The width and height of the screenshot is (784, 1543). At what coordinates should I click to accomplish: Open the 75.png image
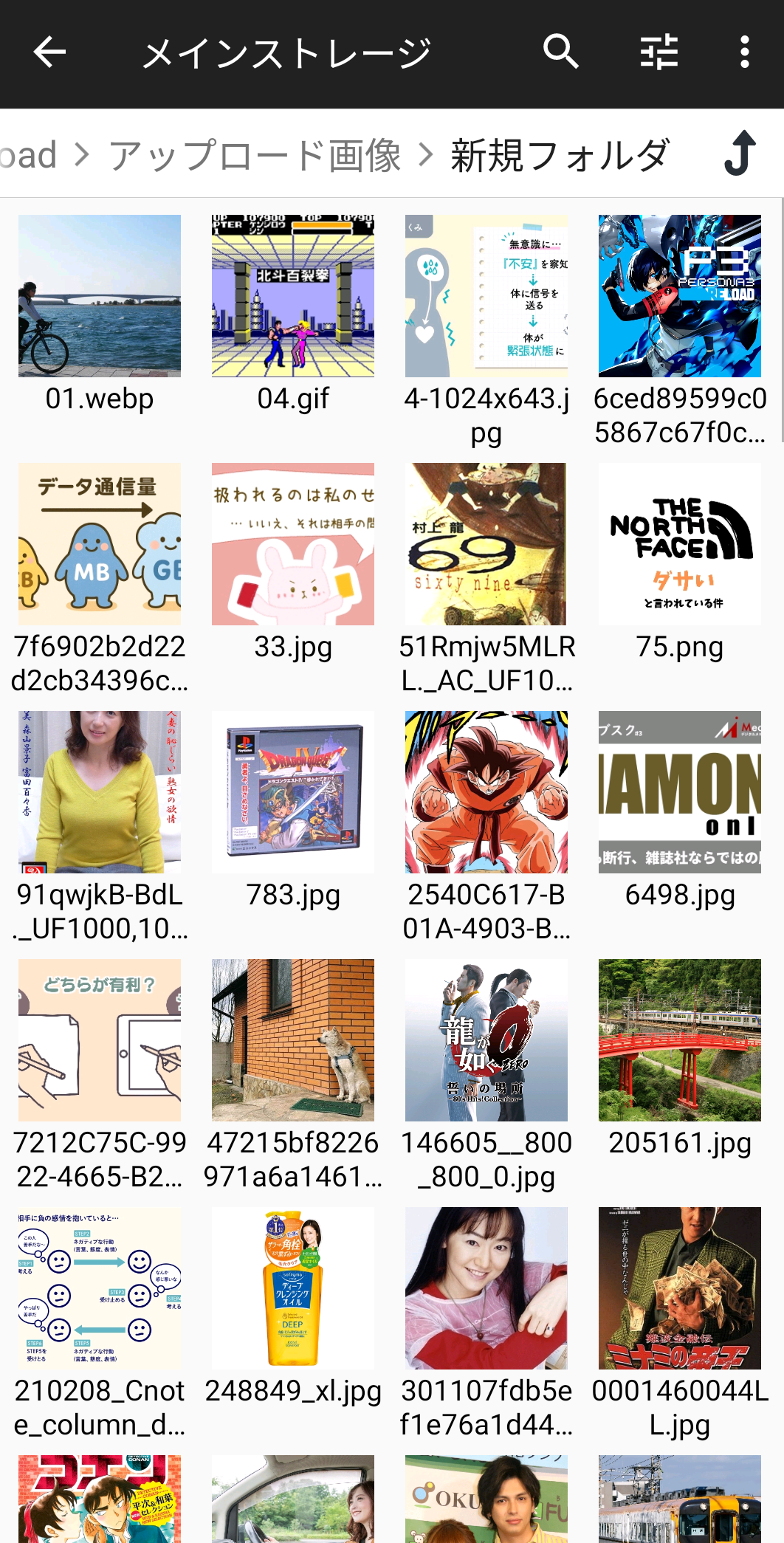pos(680,544)
